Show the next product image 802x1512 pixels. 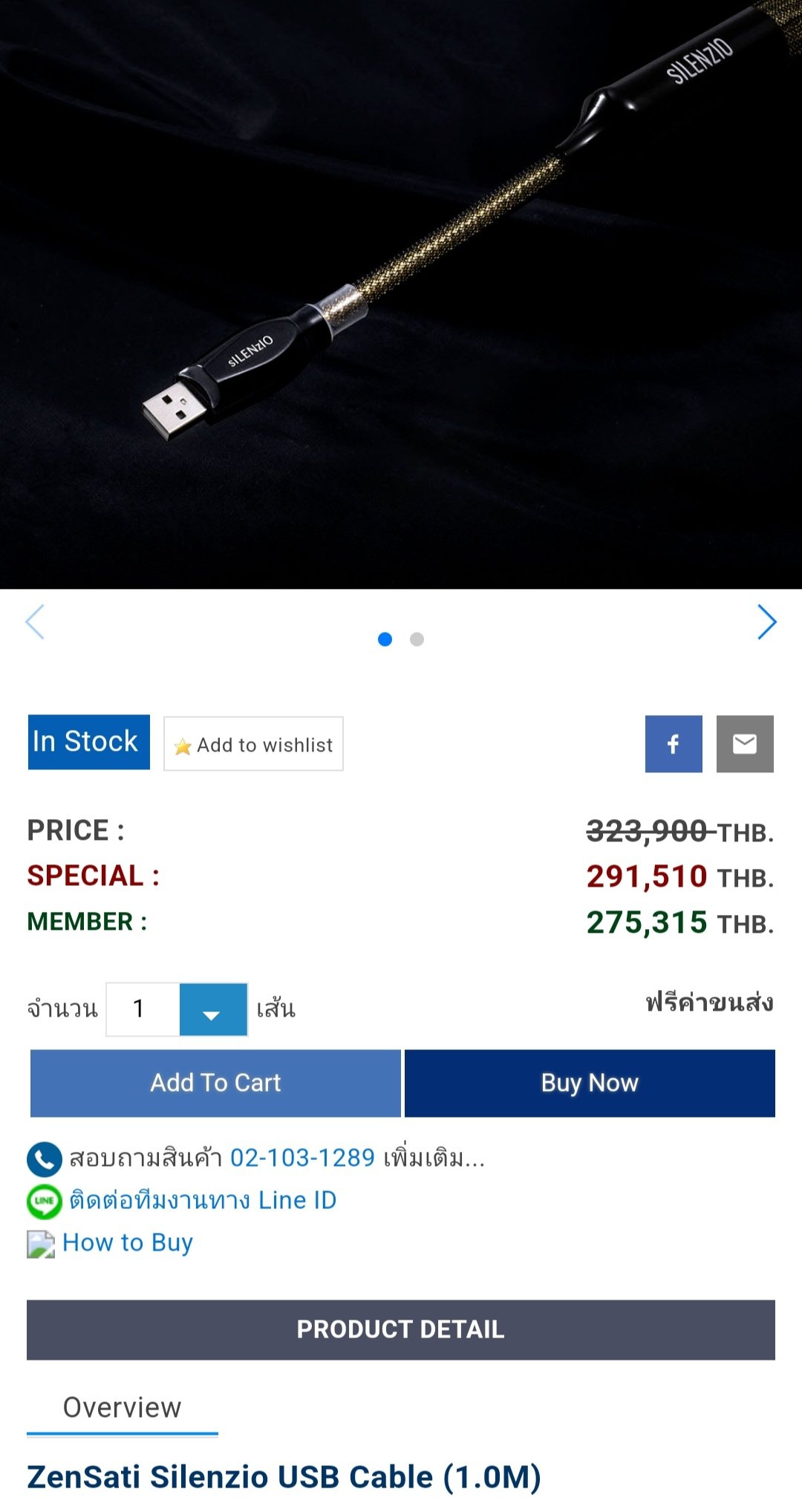pos(766,622)
